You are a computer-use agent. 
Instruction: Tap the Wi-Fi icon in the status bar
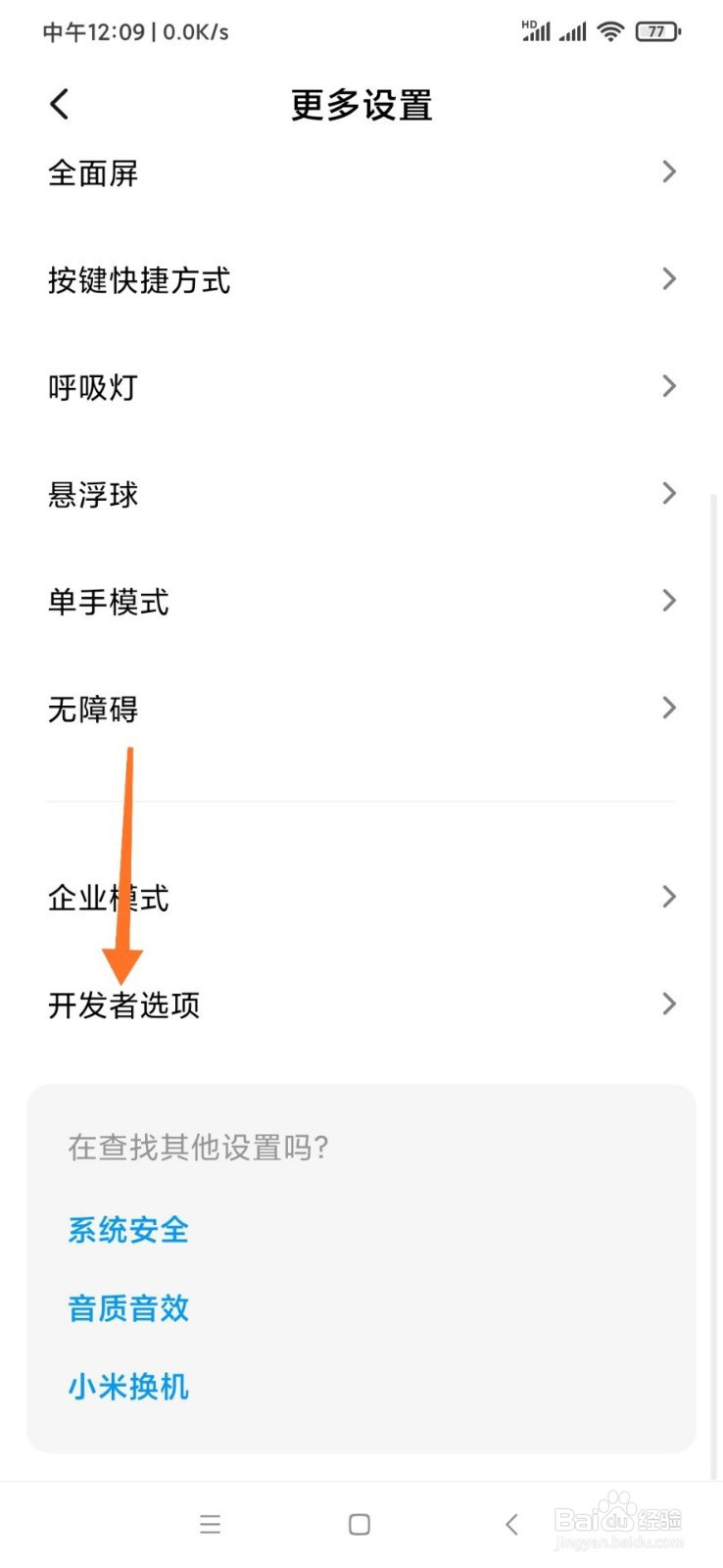609,30
